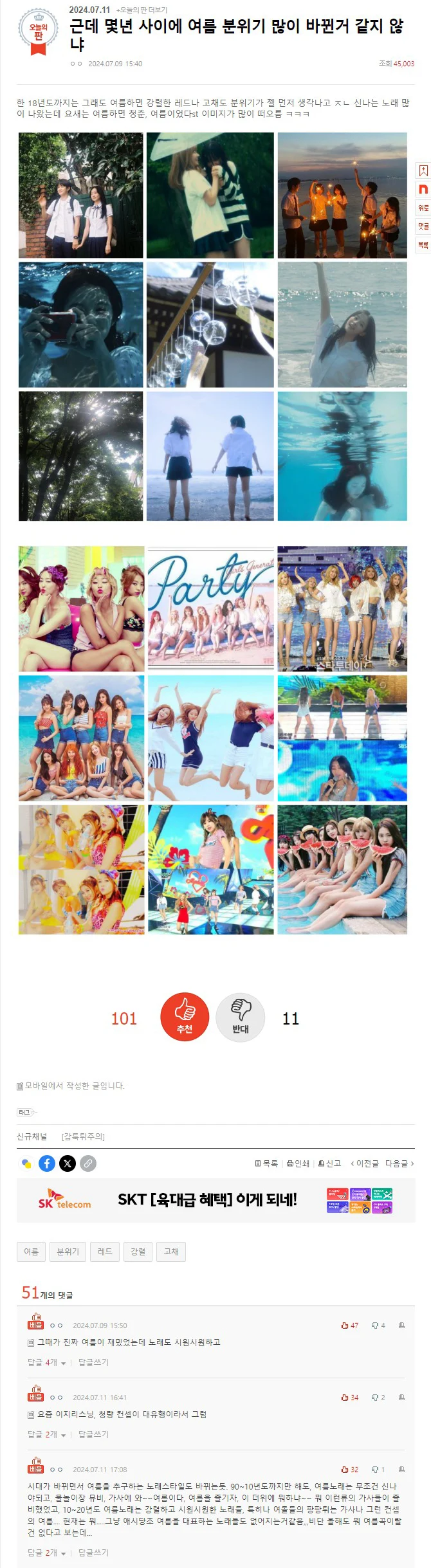The height and width of the screenshot is (1568, 431).
Task: Select the 분위기 tag chip
Action: (68, 1252)
